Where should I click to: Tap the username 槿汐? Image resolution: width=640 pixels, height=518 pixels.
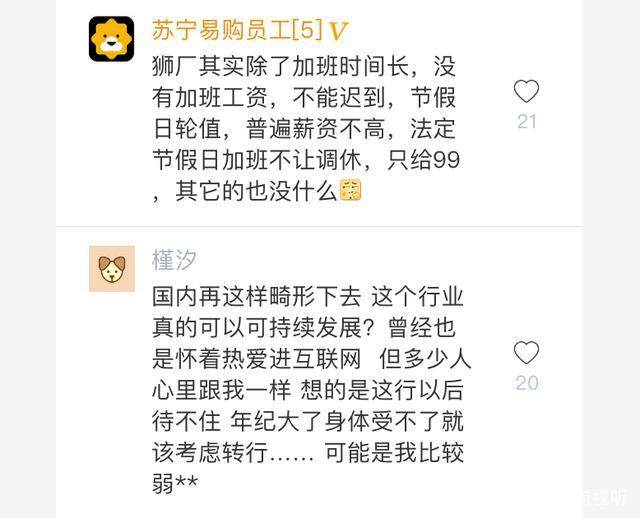click(174, 260)
